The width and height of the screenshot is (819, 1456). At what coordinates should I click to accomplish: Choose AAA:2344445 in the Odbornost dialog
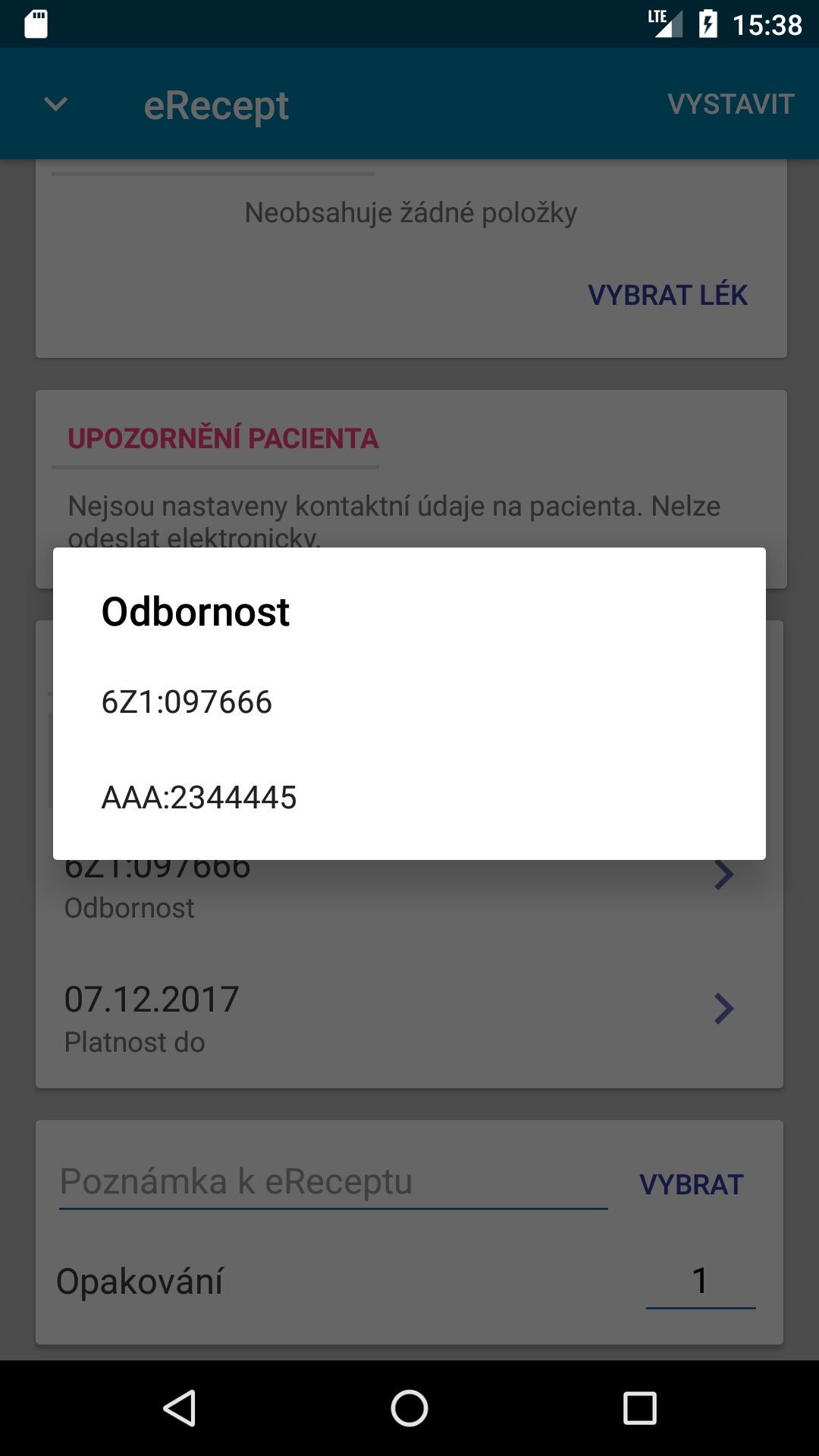coord(409,798)
